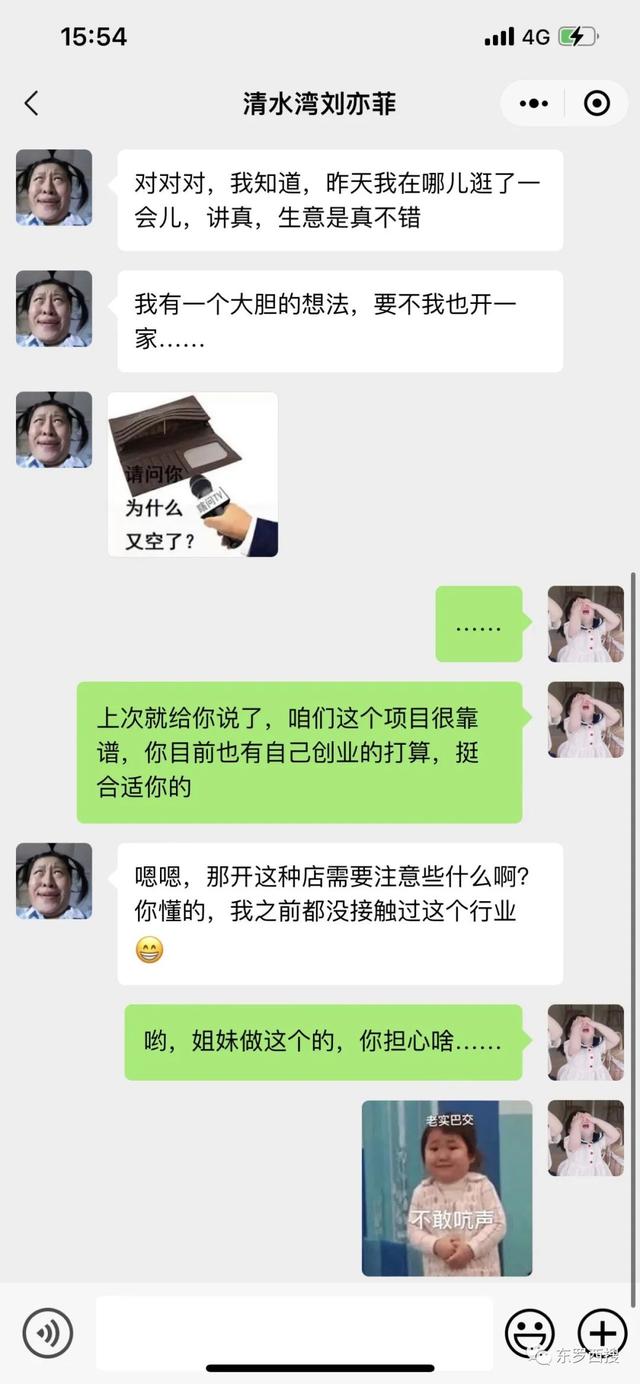This screenshot has width=640, height=1384.
Task: Open the plus attachments menu
Action: click(602, 1333)
